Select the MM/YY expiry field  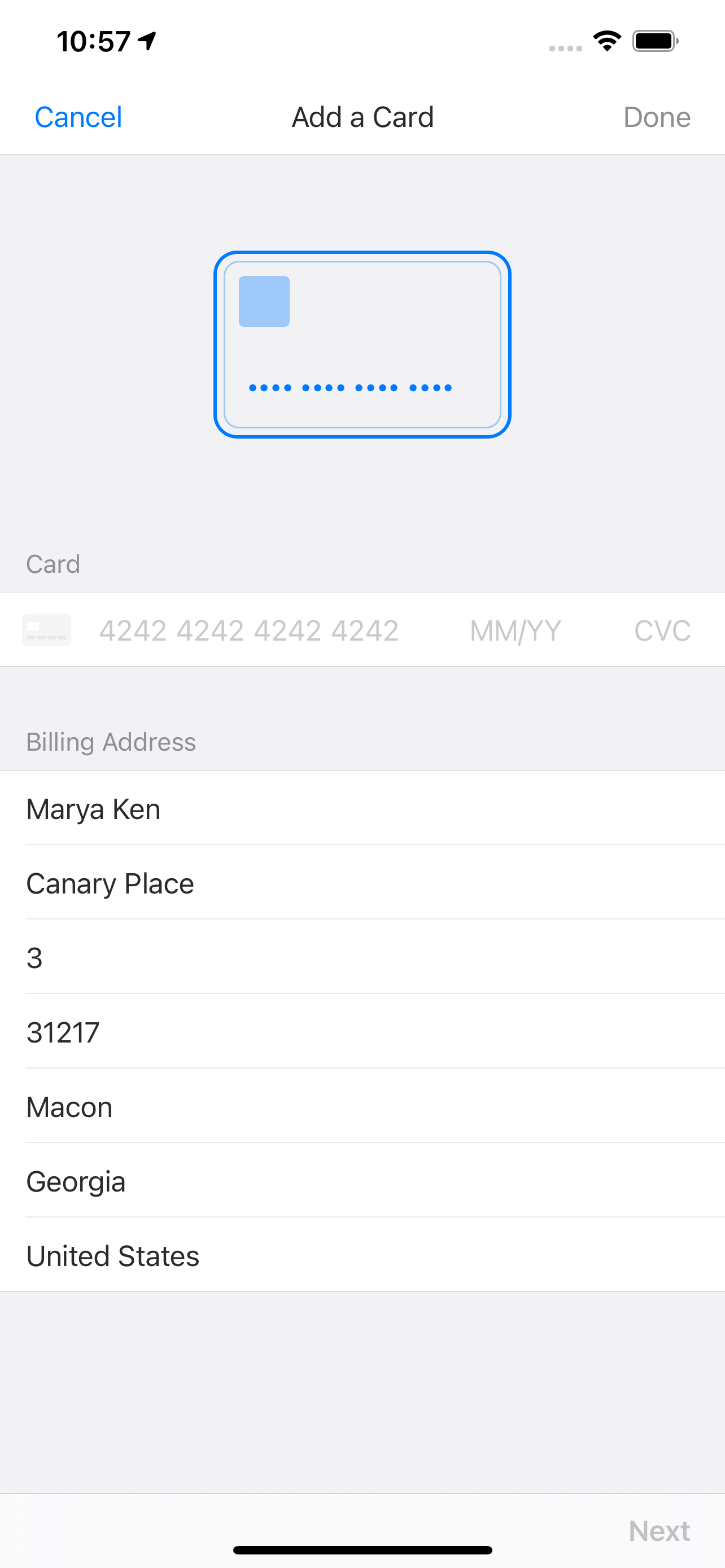[x=515, y=630]
